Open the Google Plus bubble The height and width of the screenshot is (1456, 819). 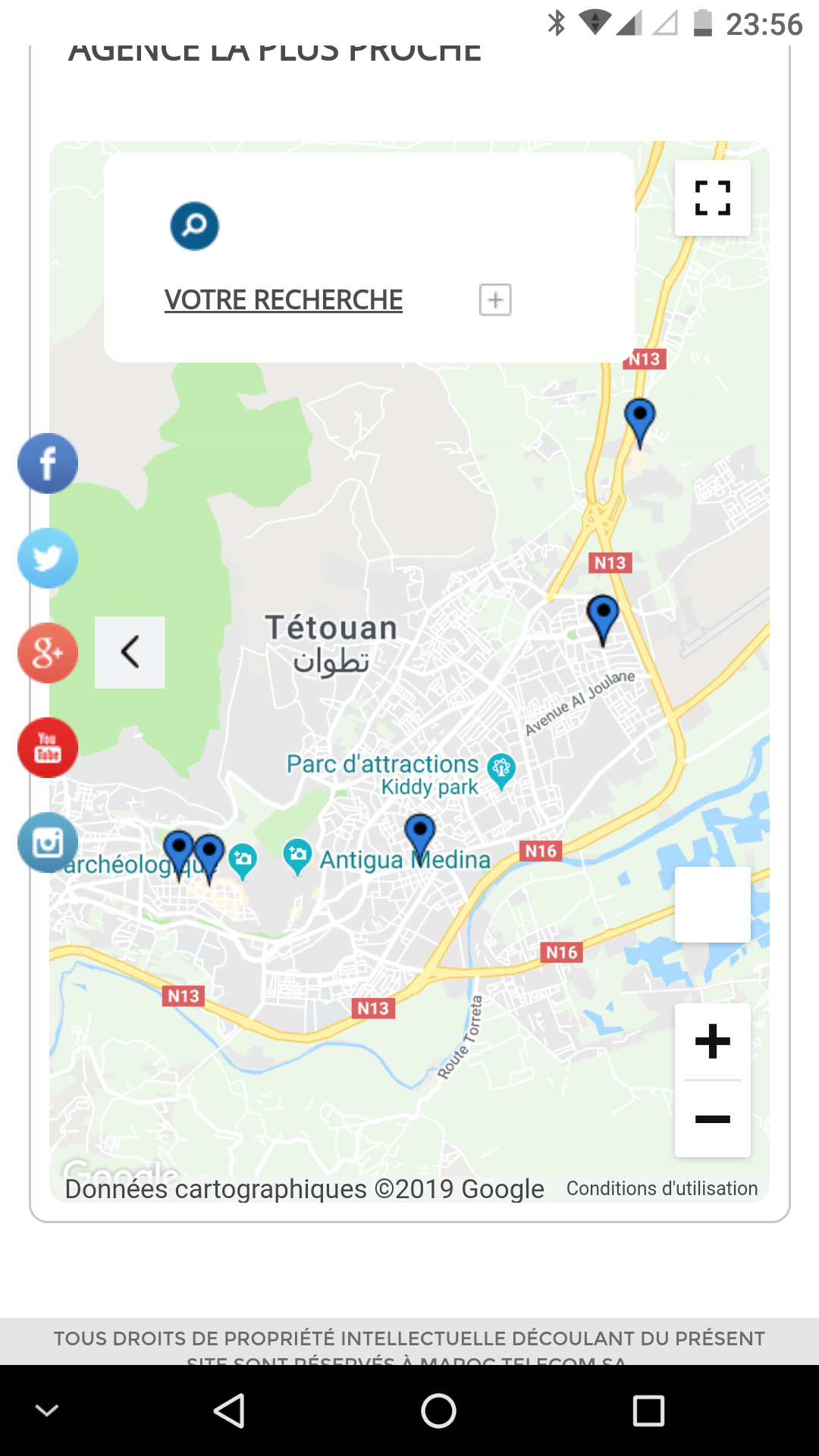(48, 653)
